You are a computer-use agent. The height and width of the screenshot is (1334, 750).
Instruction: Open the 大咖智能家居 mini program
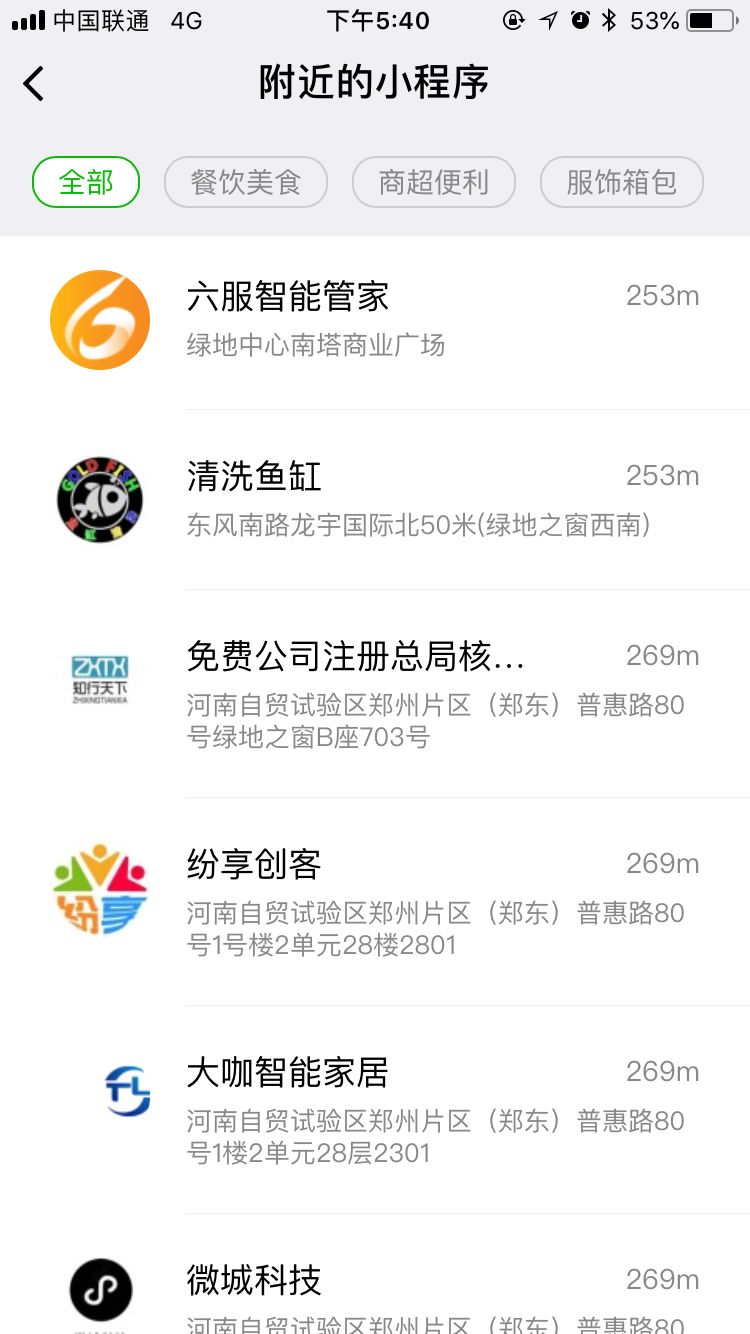point(375,1109)
